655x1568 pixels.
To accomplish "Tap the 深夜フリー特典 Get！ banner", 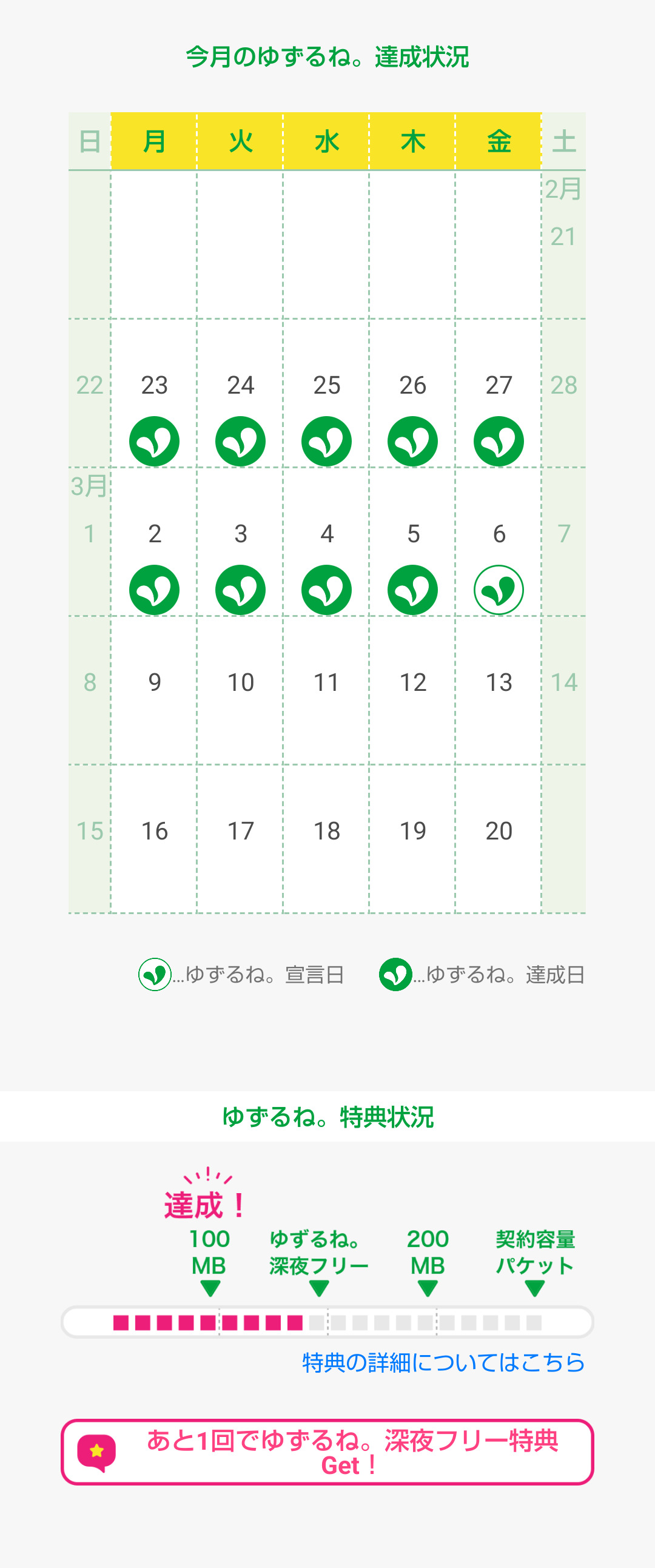I will tap(327, 1452).
